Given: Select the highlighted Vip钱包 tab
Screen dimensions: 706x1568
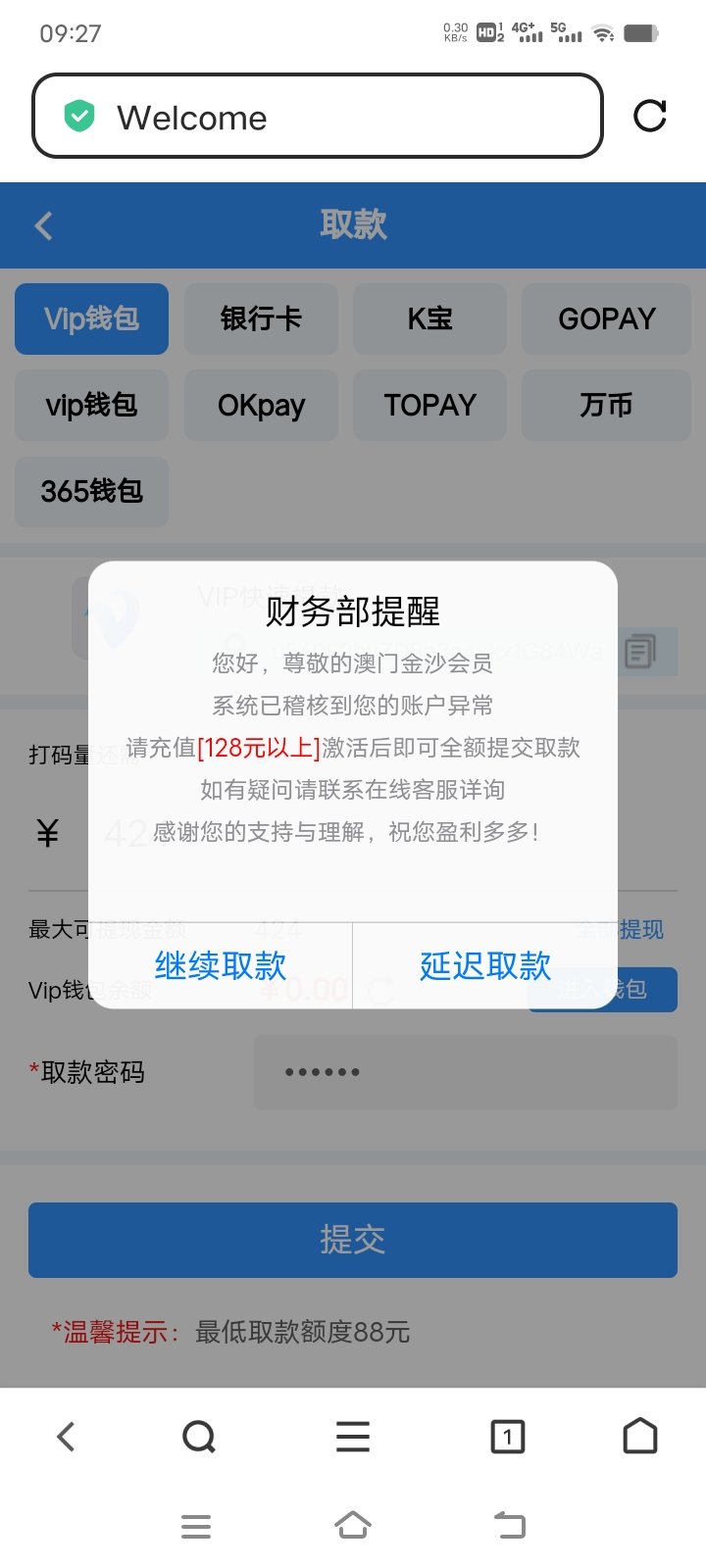Looking at the screenshot, I should click(x=91, y=318).
